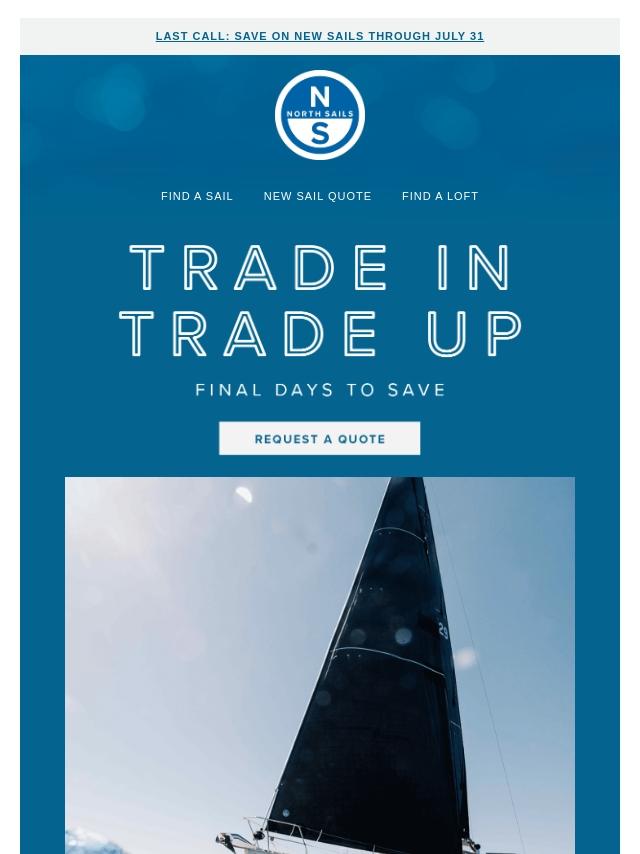Open the Find a Sail link
Image resolution: width=640 pixels, height=854 pixels.
pyautogui.click(x=197, y=196)
